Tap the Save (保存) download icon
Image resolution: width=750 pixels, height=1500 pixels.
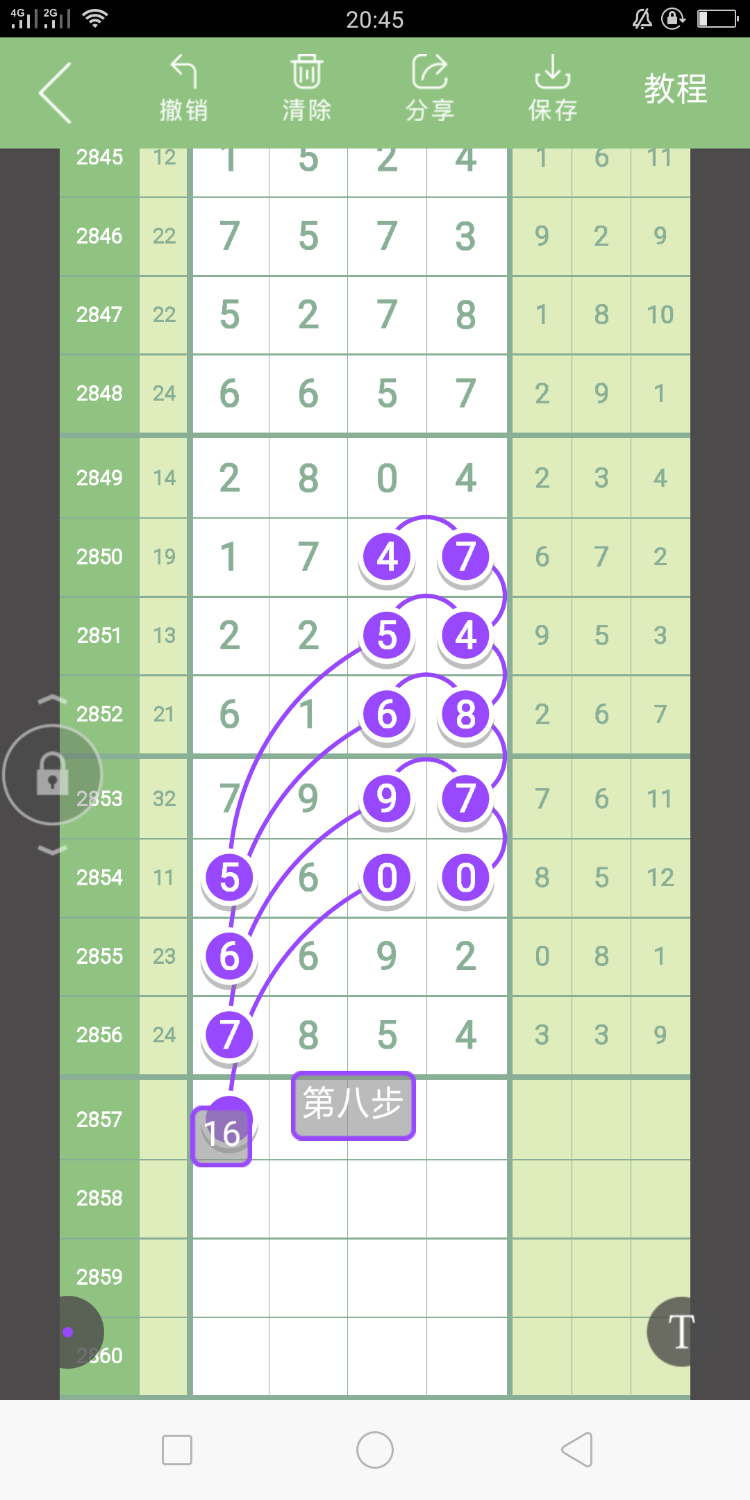[553, 85]
